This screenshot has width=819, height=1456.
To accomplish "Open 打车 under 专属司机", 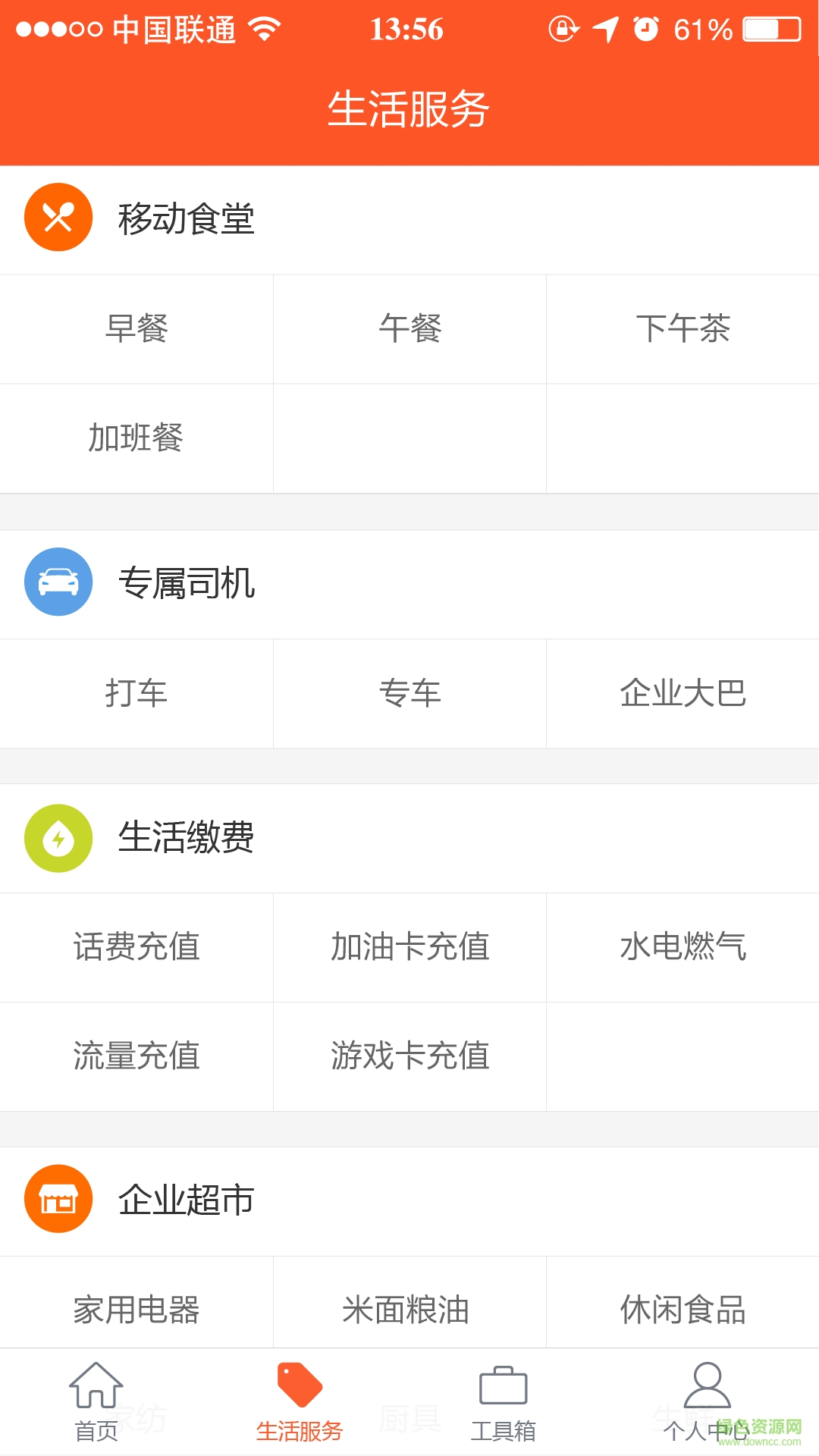I will (x=136, y=694).
